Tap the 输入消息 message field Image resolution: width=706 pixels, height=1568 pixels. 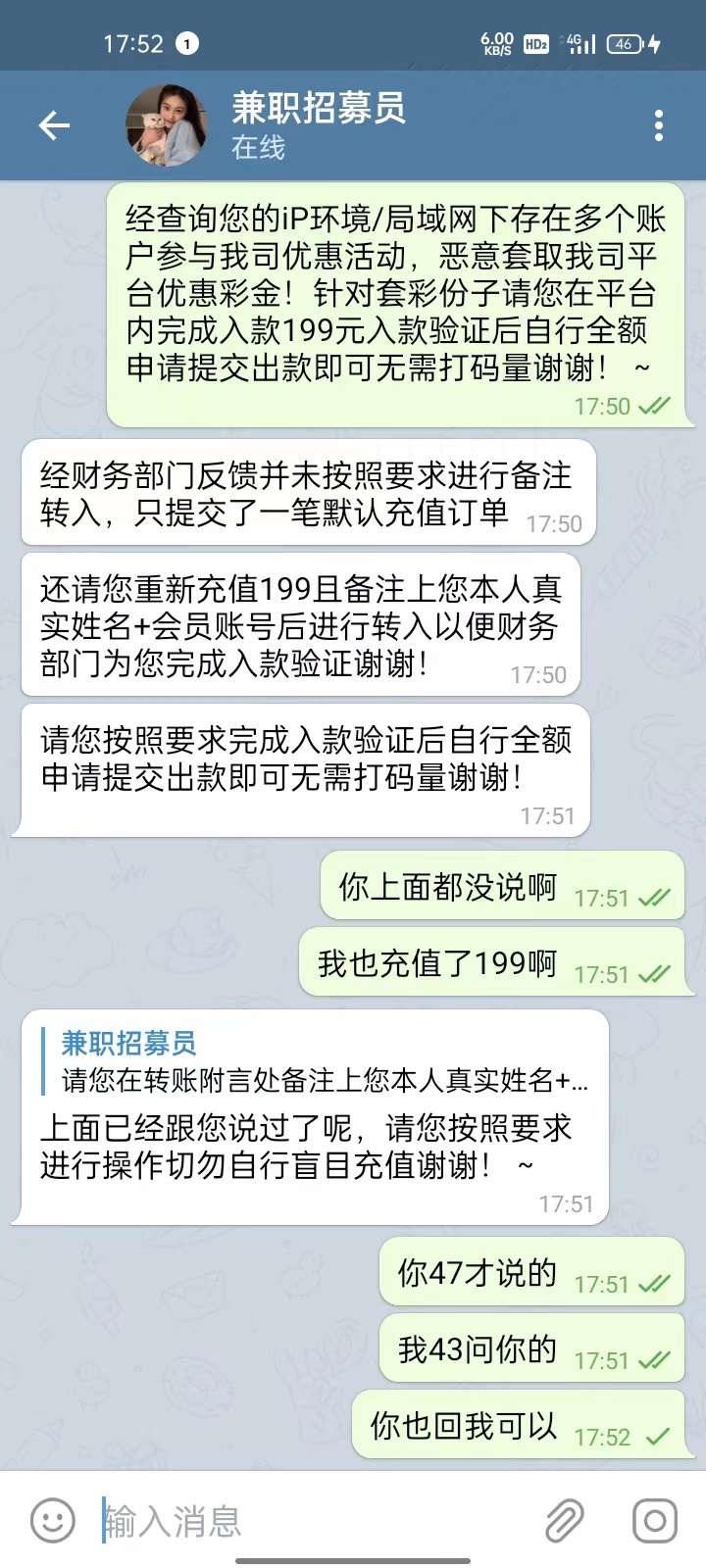coord(314,1521)
